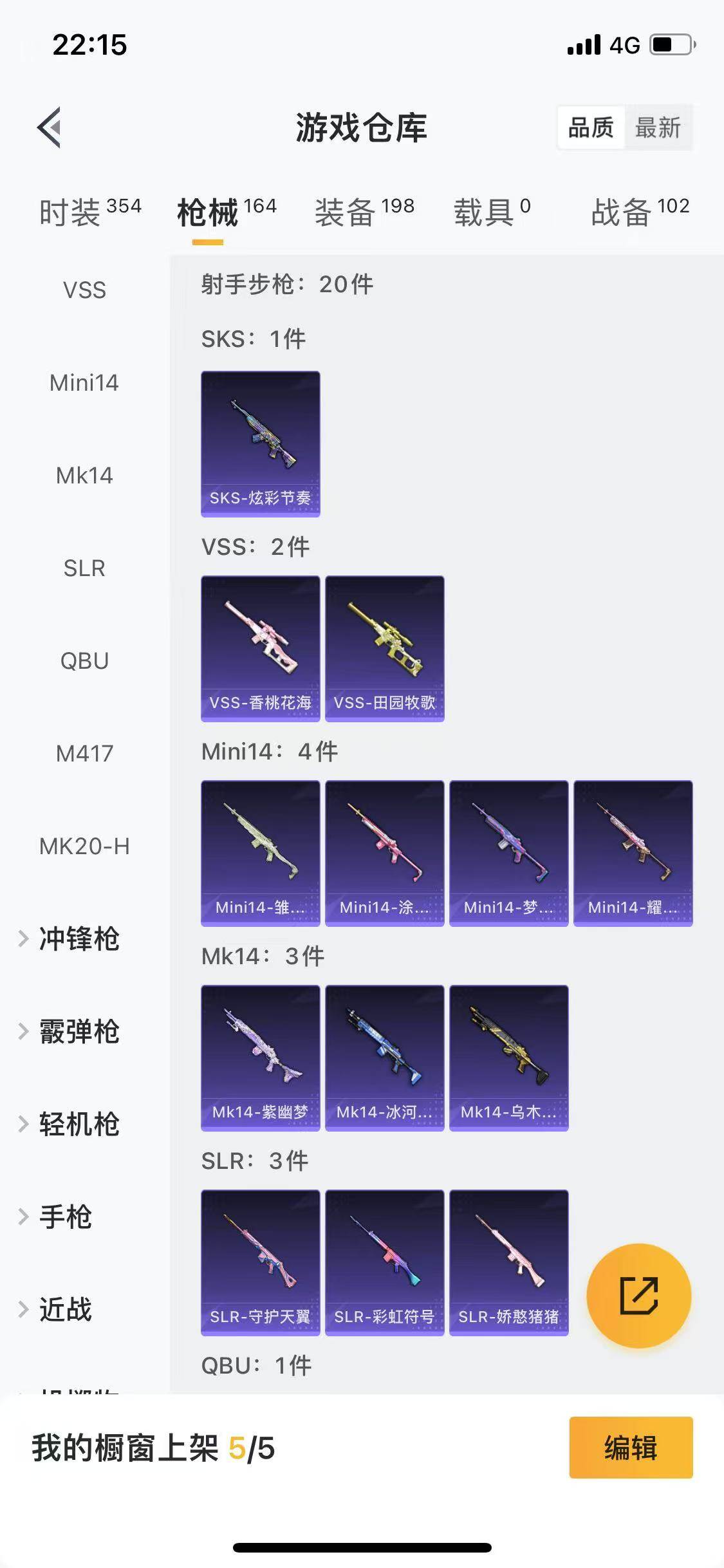Switch to the 战备 tab
The width and height of the screenshot is (724, 1568).
pos(639,212)
